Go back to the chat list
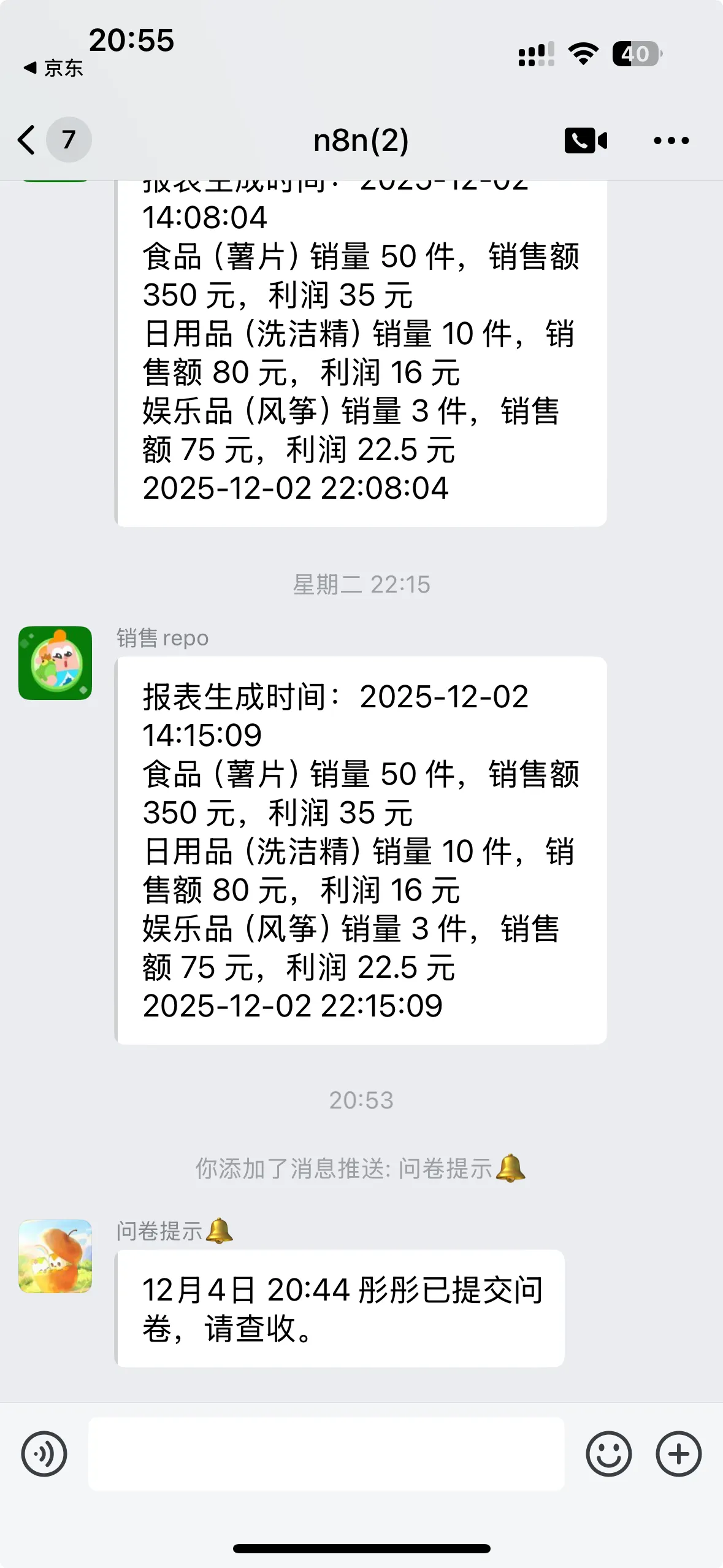The image size is (723, 1568). click(28, 140)
